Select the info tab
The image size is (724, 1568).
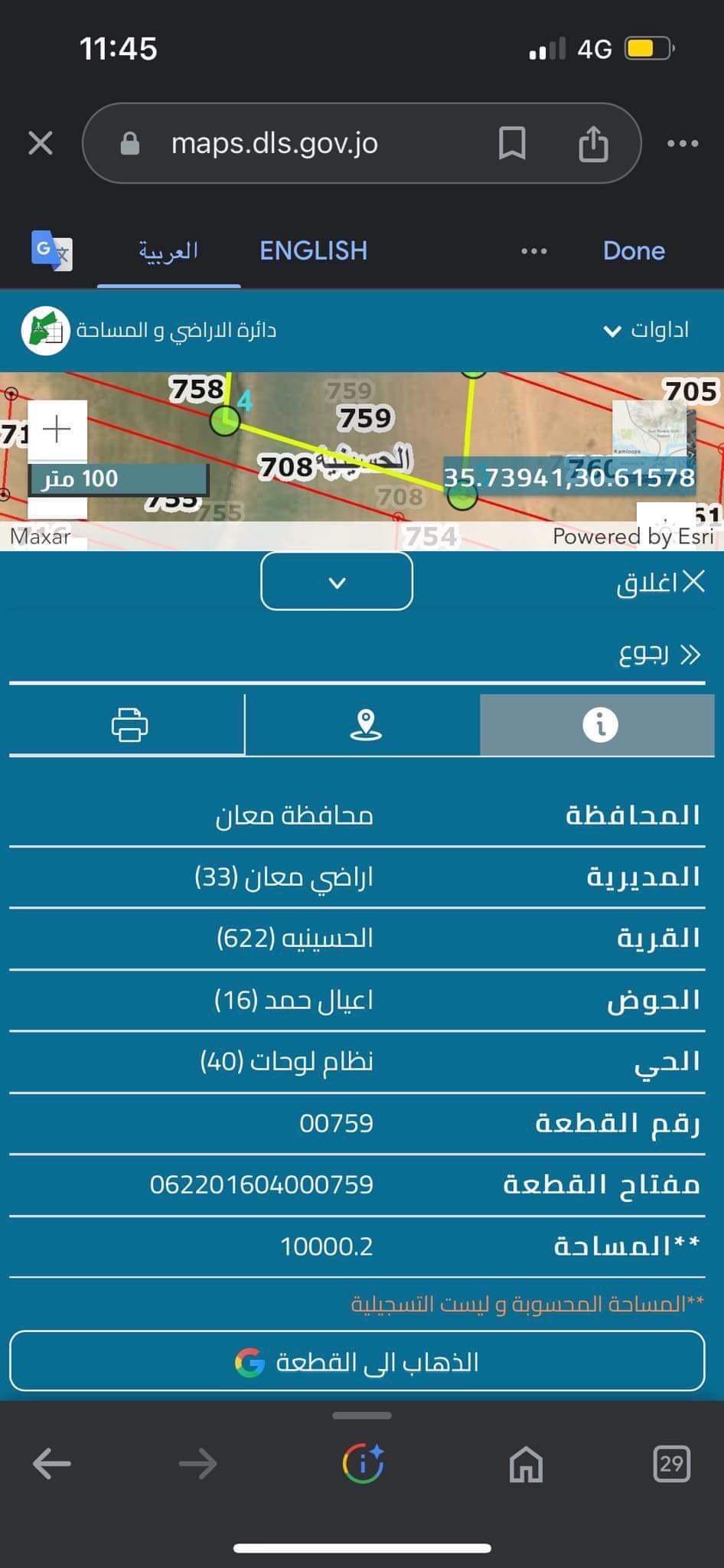point(598,725)
